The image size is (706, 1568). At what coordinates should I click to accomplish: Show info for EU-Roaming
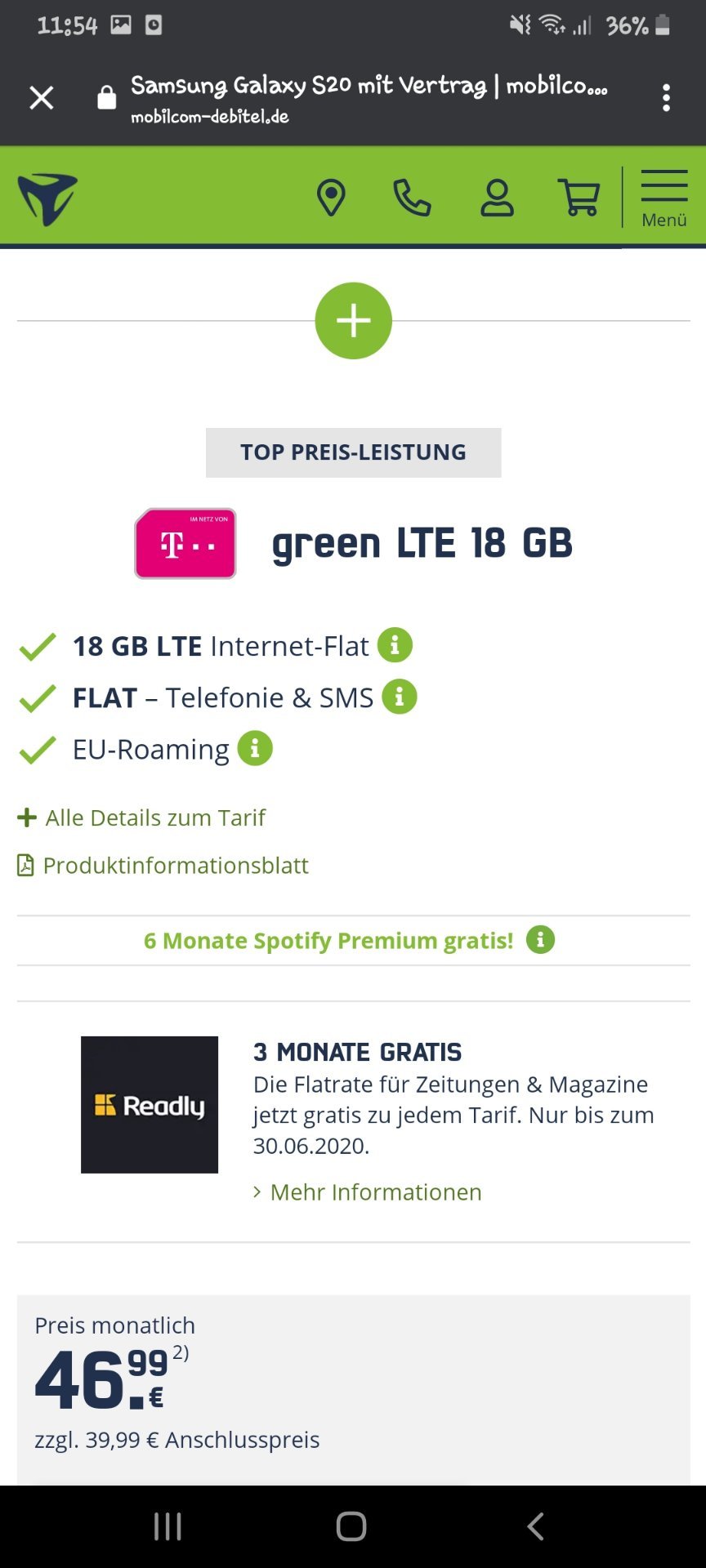click(255, 748)
